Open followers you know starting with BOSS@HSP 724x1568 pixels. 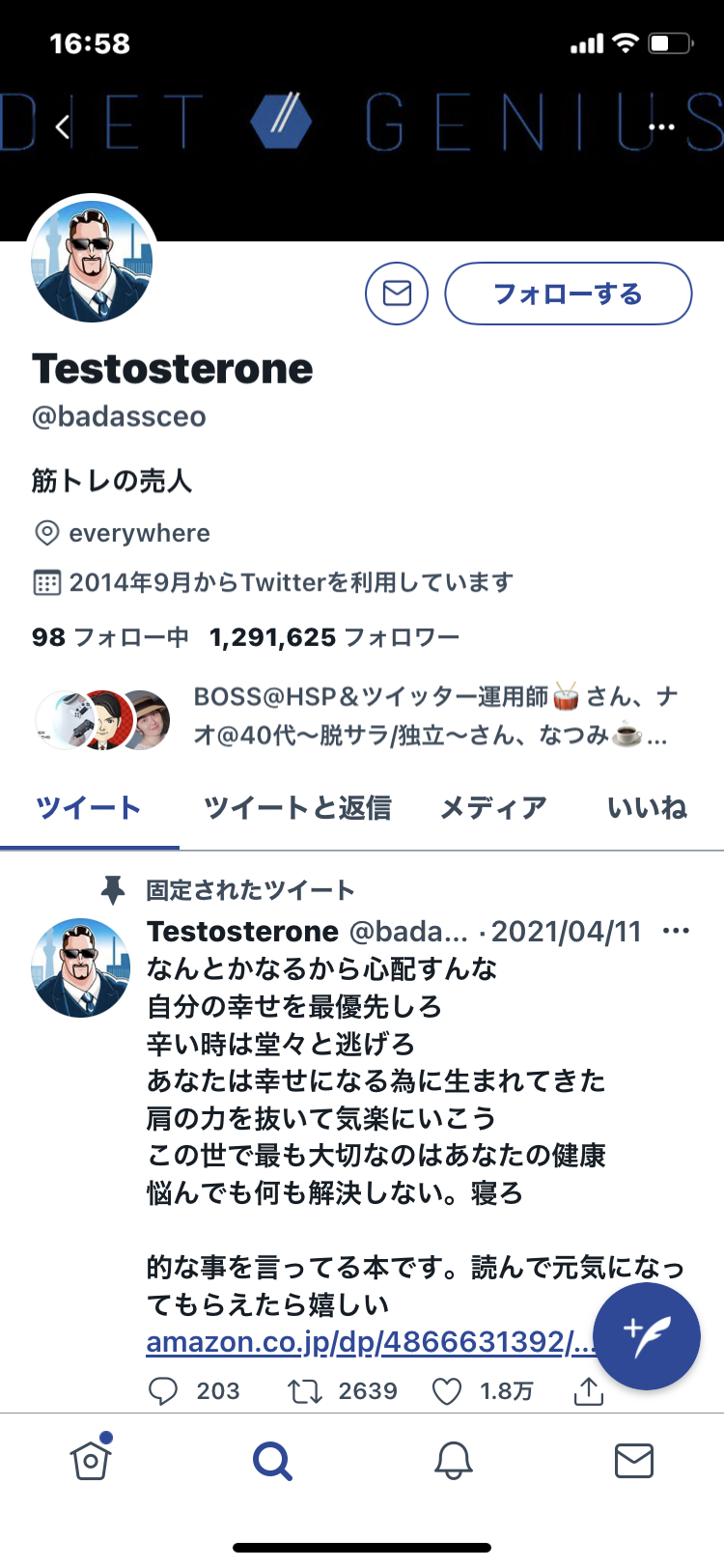click(434, 716)
